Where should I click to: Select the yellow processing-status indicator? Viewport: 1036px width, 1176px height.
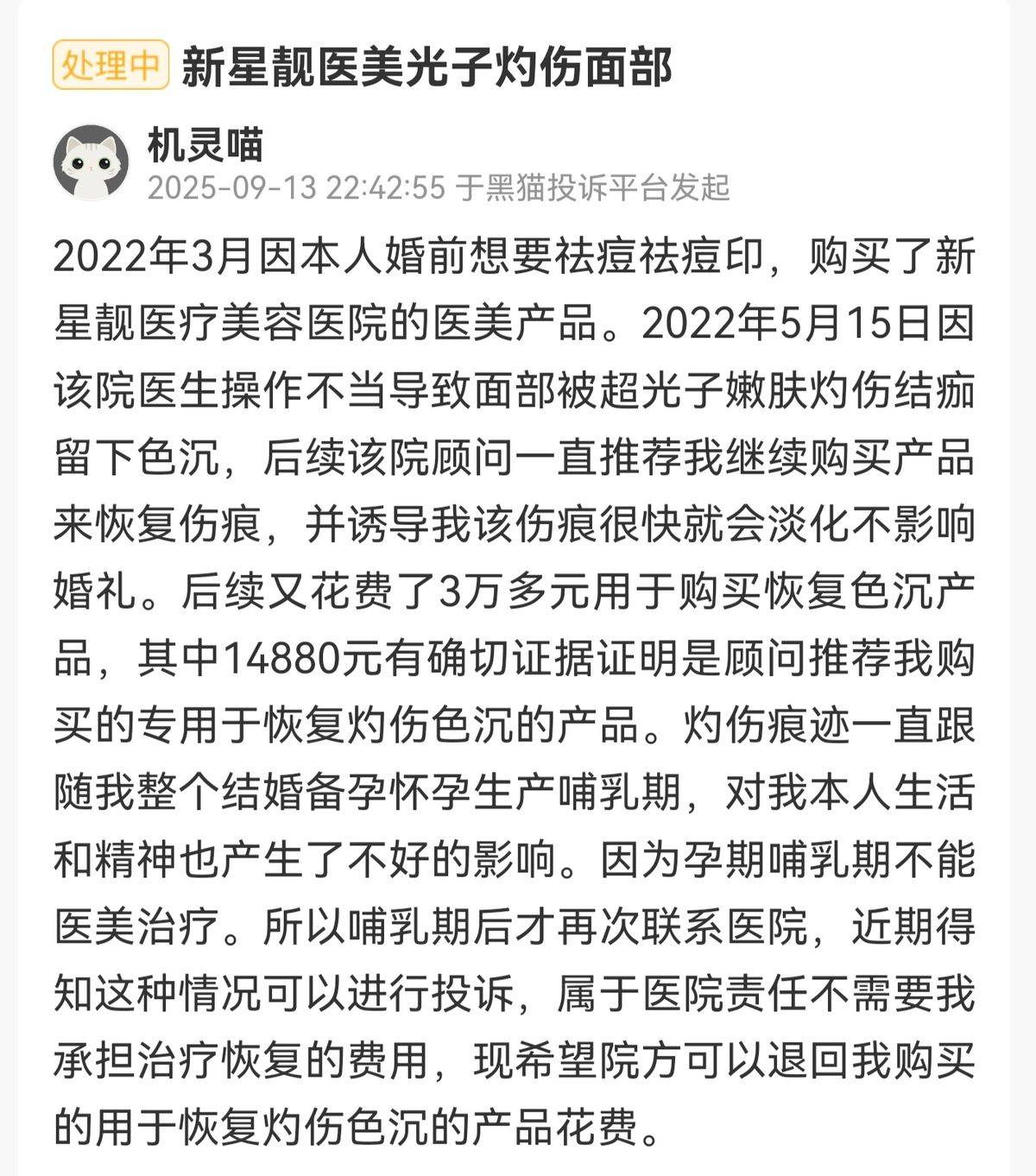(x=111, y=65)
